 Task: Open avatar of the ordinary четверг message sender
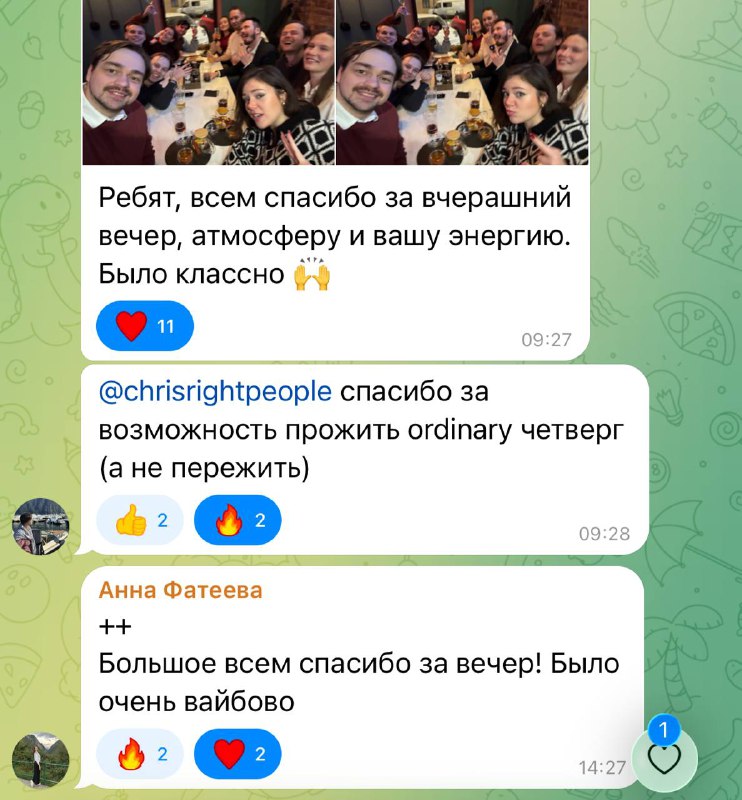[x=41, y=526]
